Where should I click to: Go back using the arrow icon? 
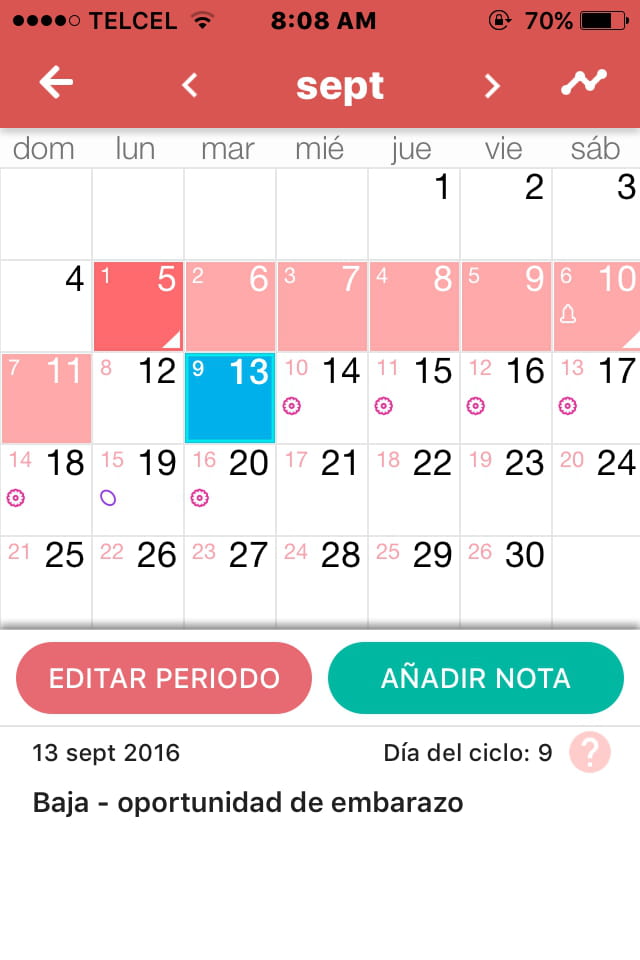(x=57, y=84)
